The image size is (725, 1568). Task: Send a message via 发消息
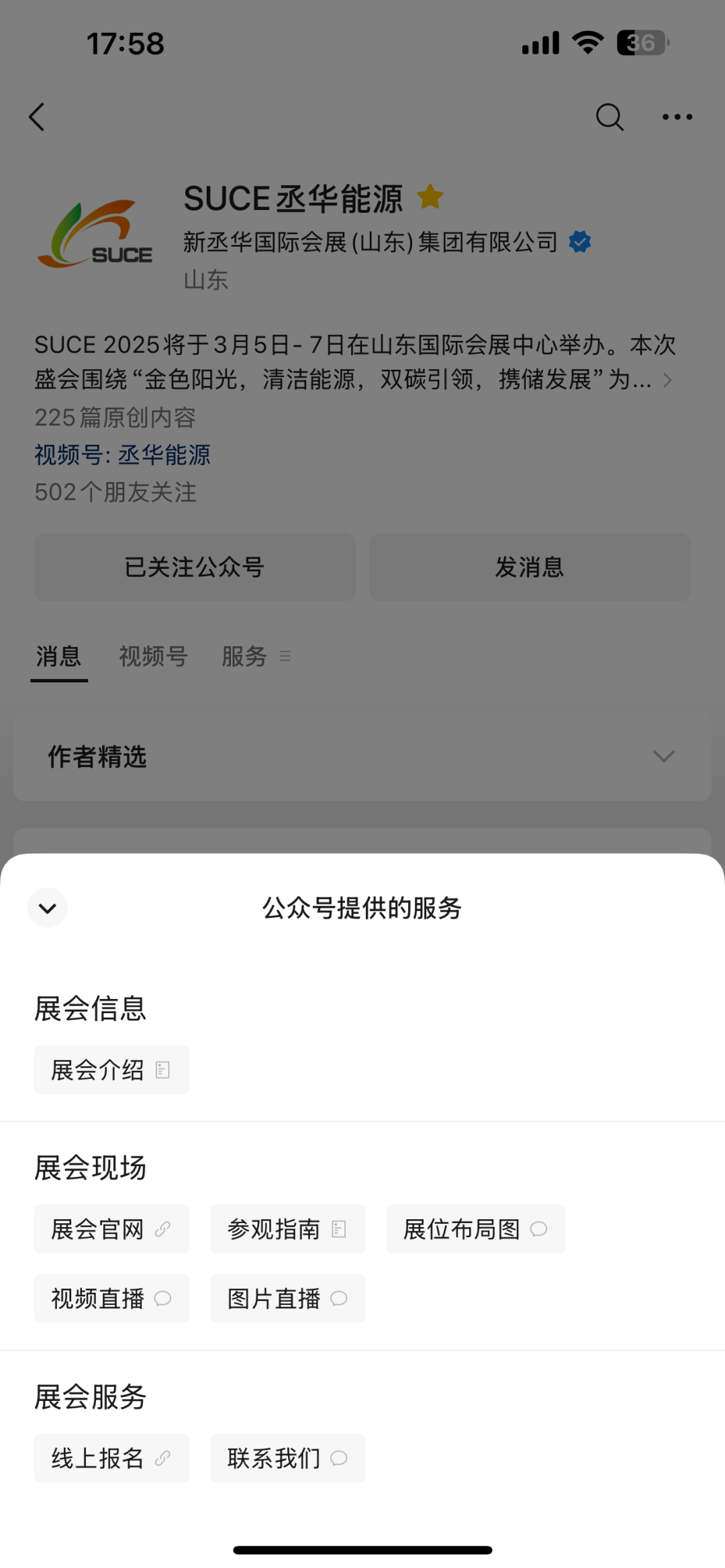point(530,567)
